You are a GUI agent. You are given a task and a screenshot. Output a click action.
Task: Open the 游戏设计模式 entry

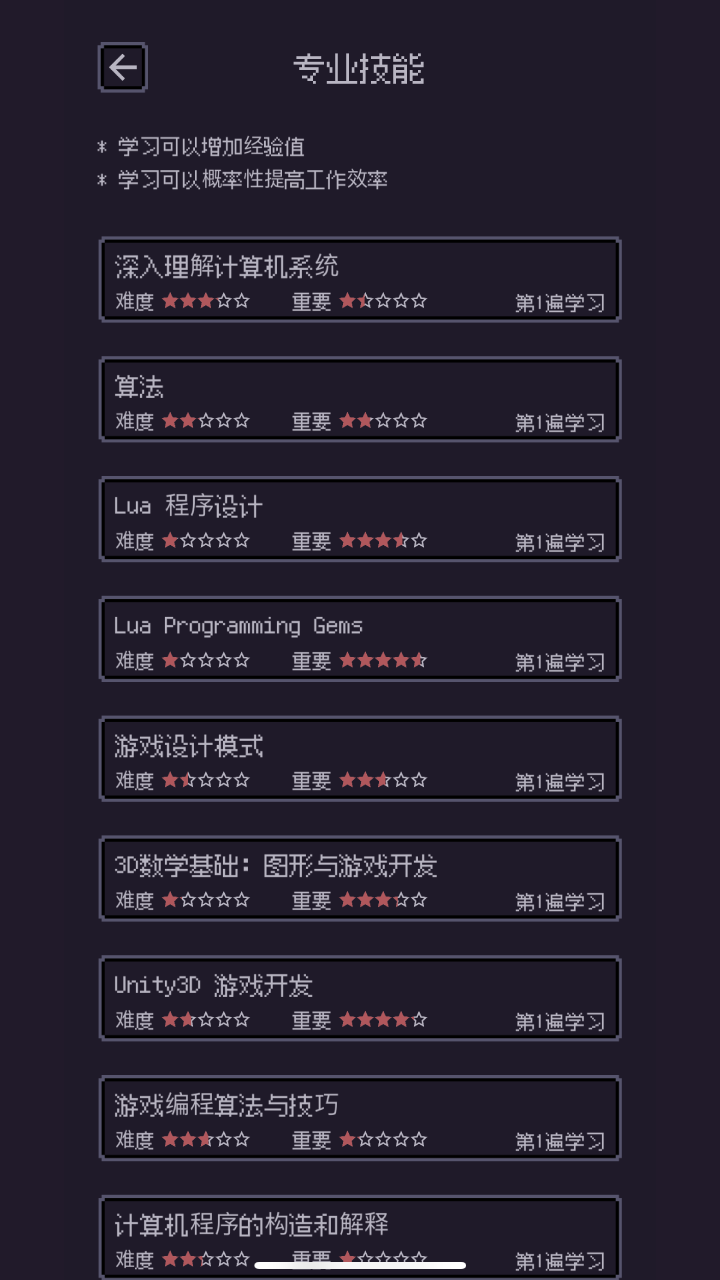(x=360, y=759)
